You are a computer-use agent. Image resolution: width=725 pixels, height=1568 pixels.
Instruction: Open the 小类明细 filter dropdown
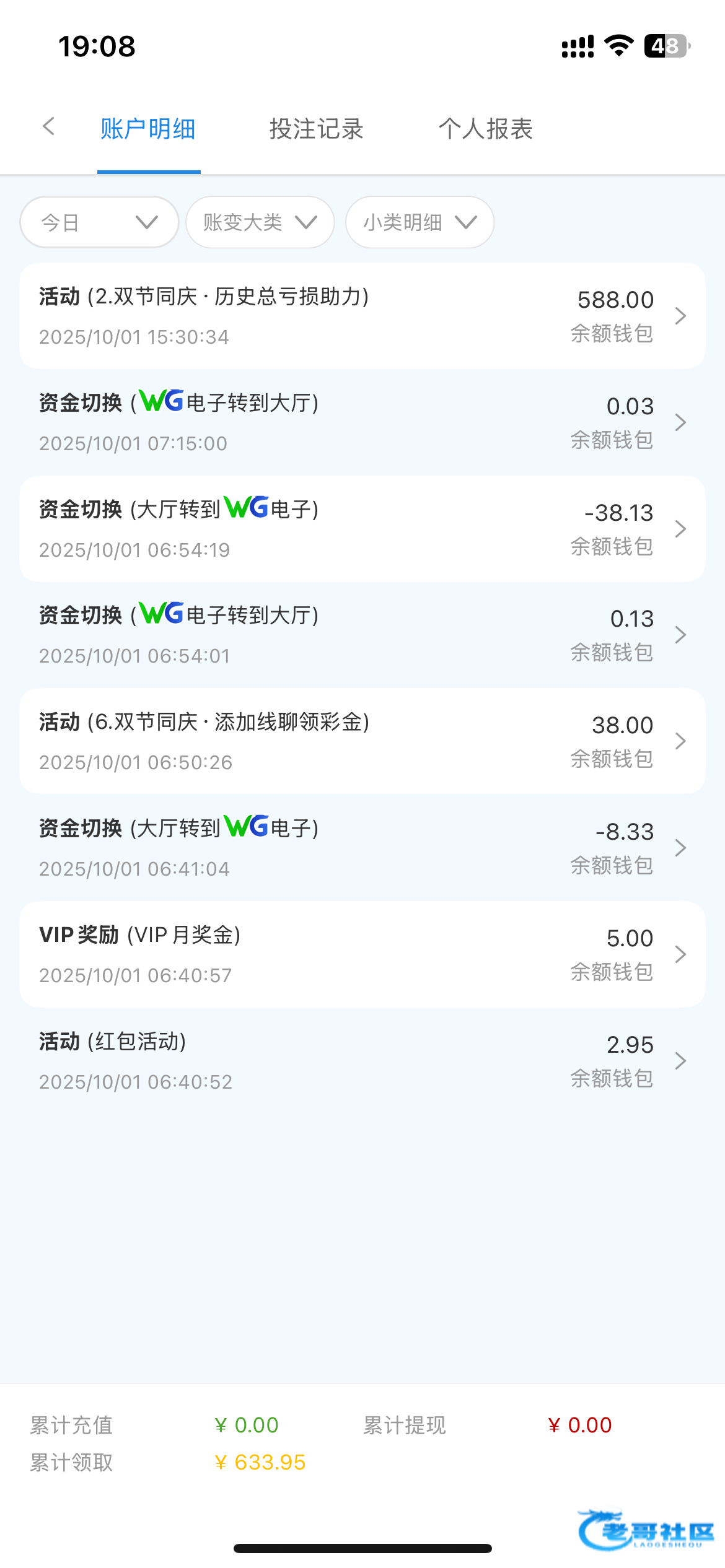(x=420, y=222)
